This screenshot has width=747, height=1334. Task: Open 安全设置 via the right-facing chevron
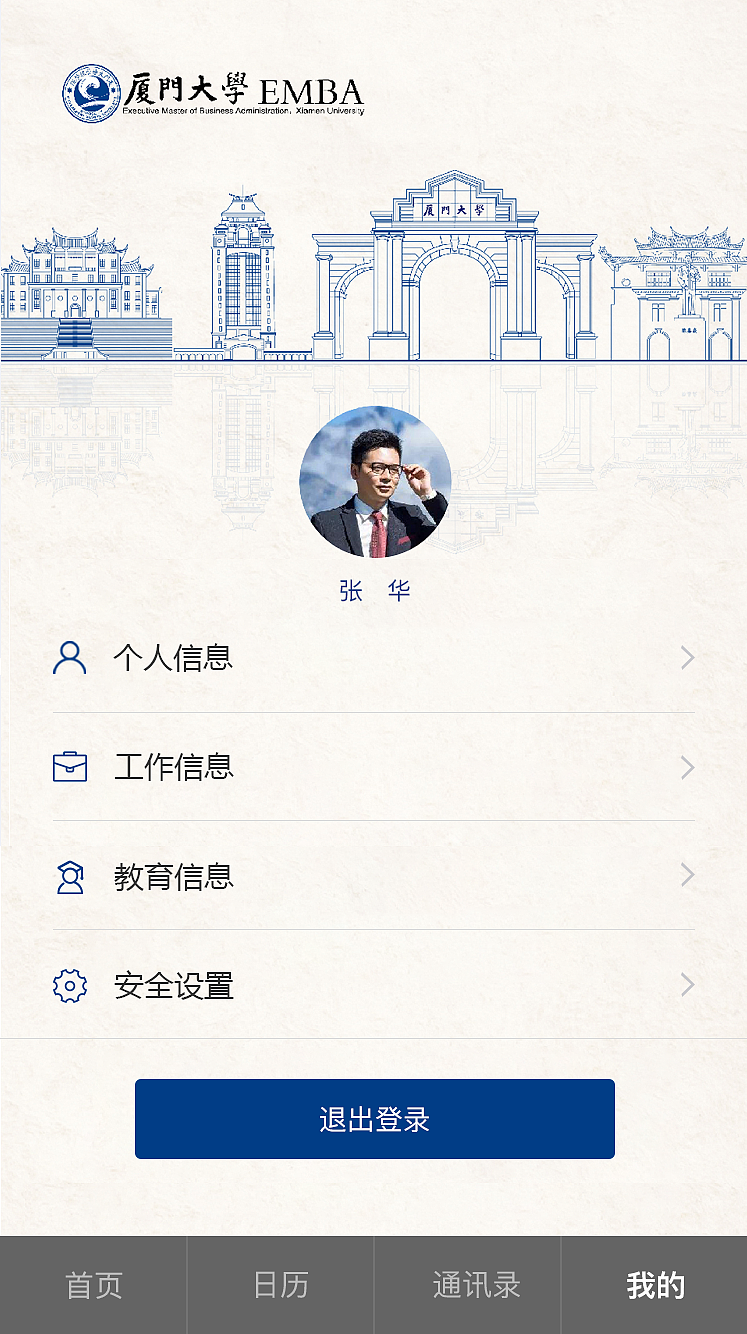point(687,985)
